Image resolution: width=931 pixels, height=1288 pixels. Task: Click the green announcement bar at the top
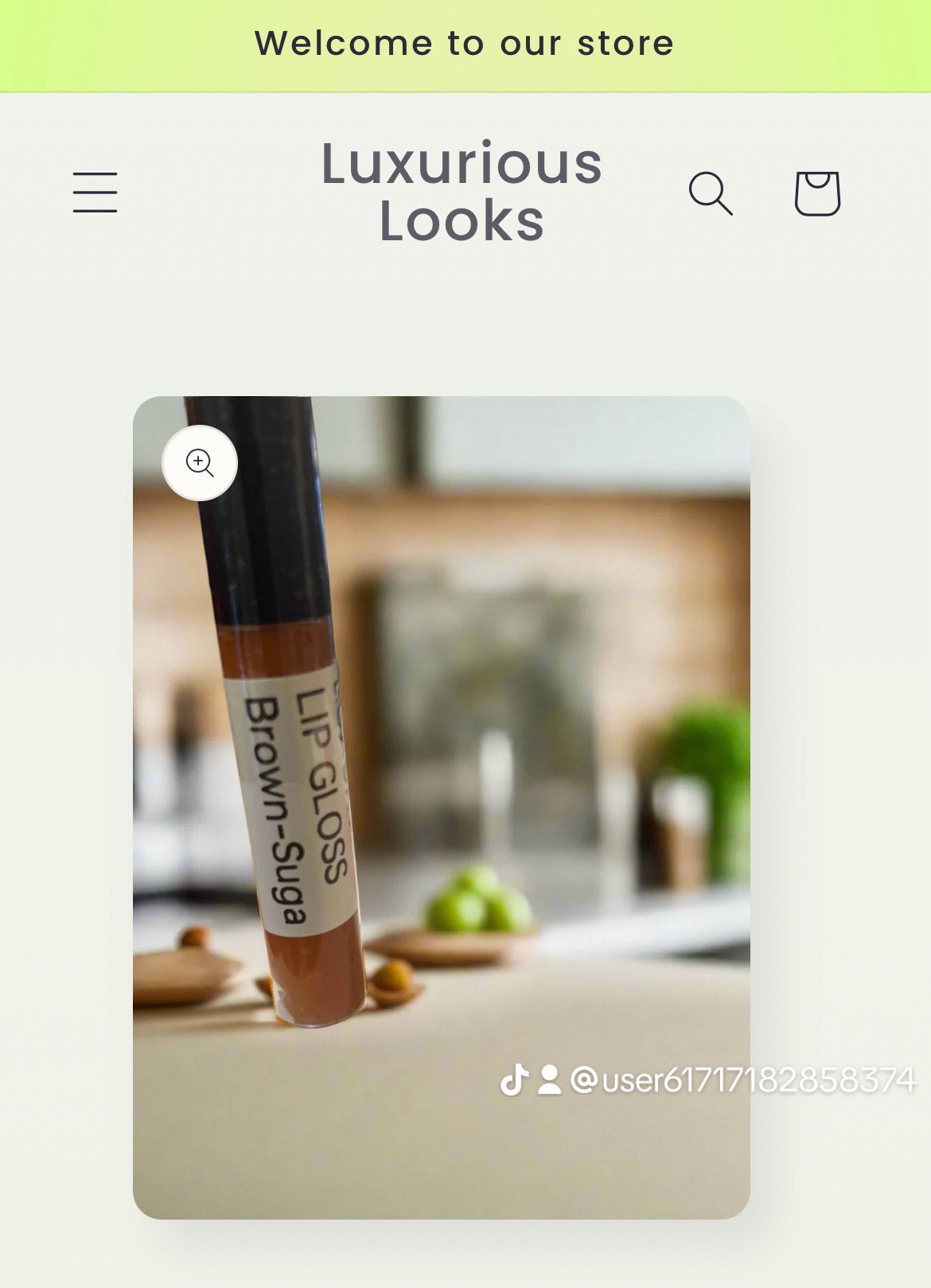click(x=464, y=44)
